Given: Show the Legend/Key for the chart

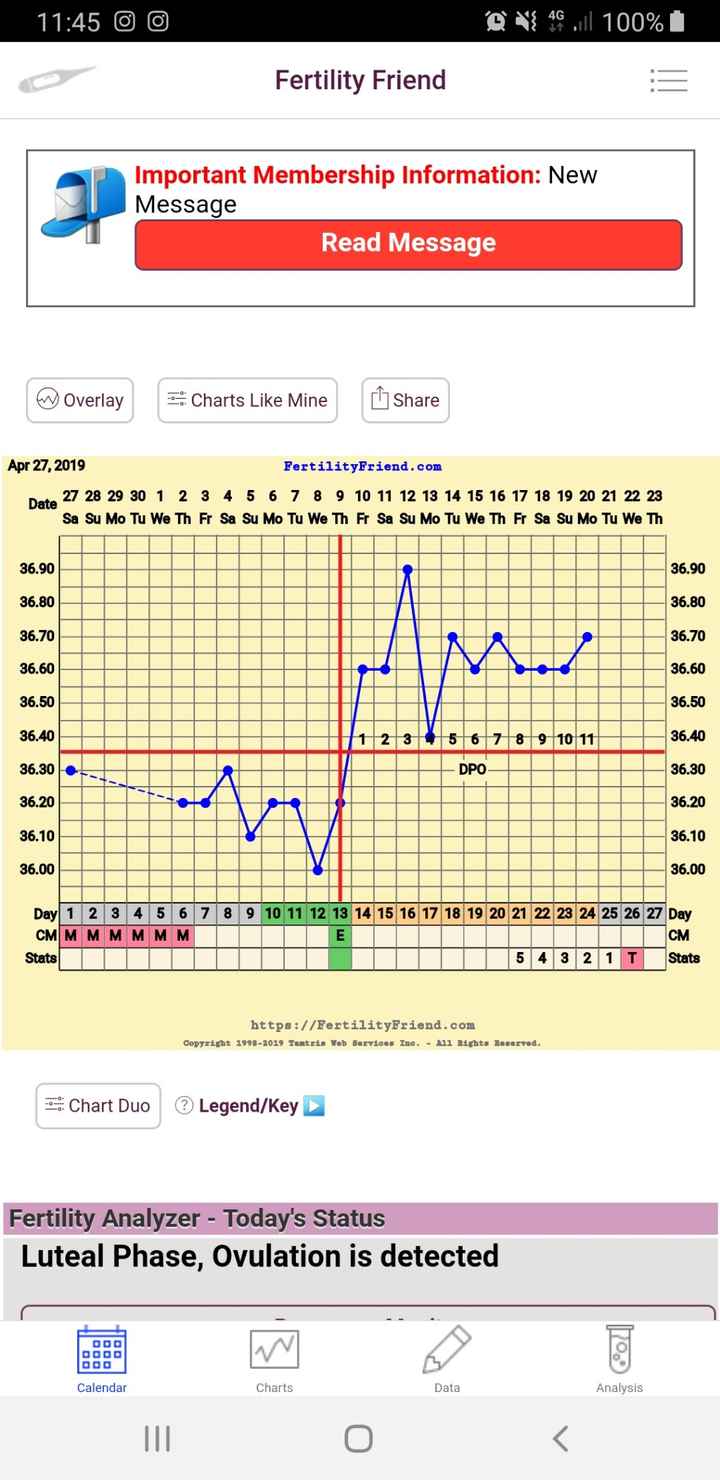Looking at the screenshot, I should [x=250, y=1106].
